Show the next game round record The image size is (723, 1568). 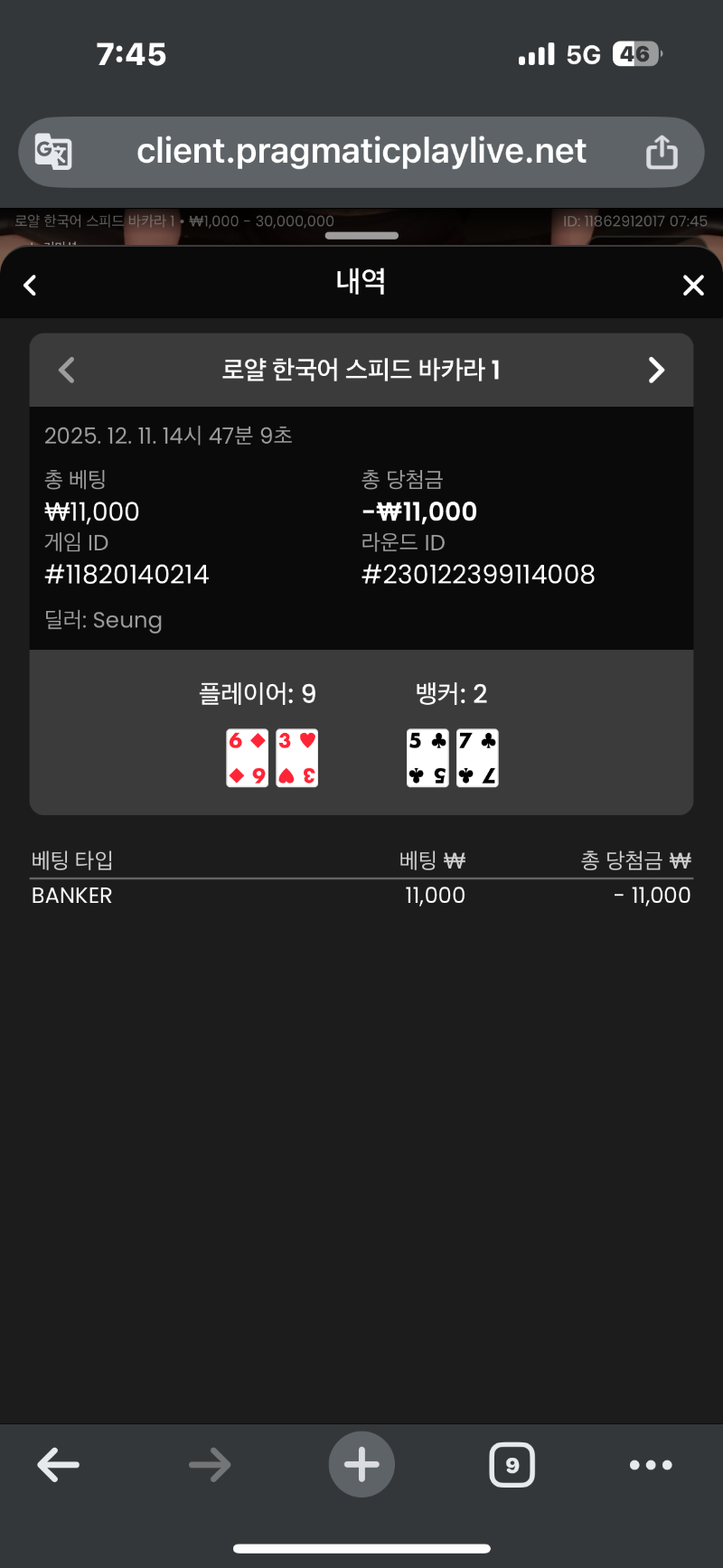click(656, 370)
